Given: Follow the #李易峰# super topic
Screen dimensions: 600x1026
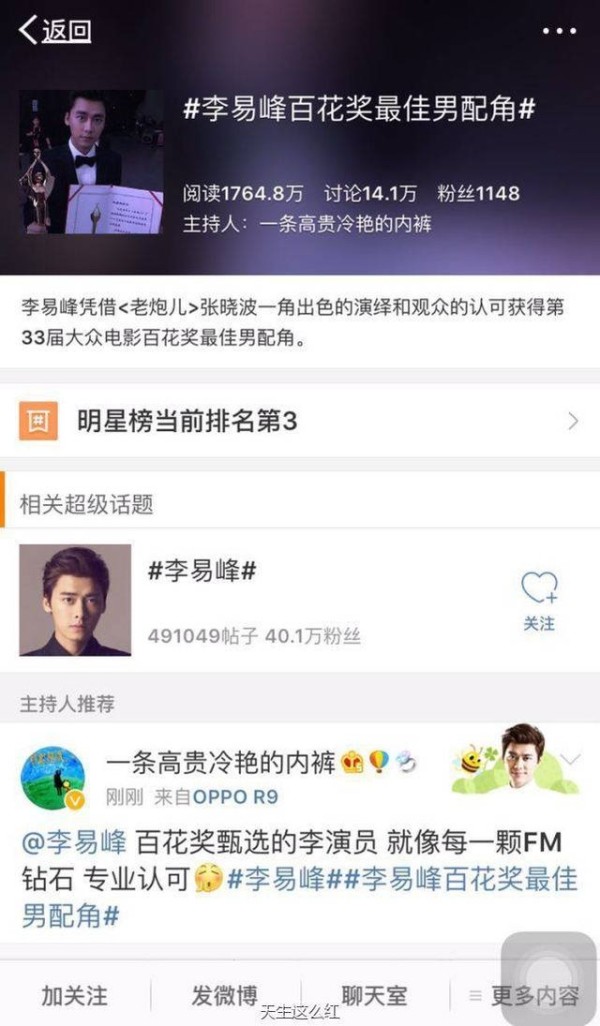Looking at the screenshot, I should coord(539,600).
